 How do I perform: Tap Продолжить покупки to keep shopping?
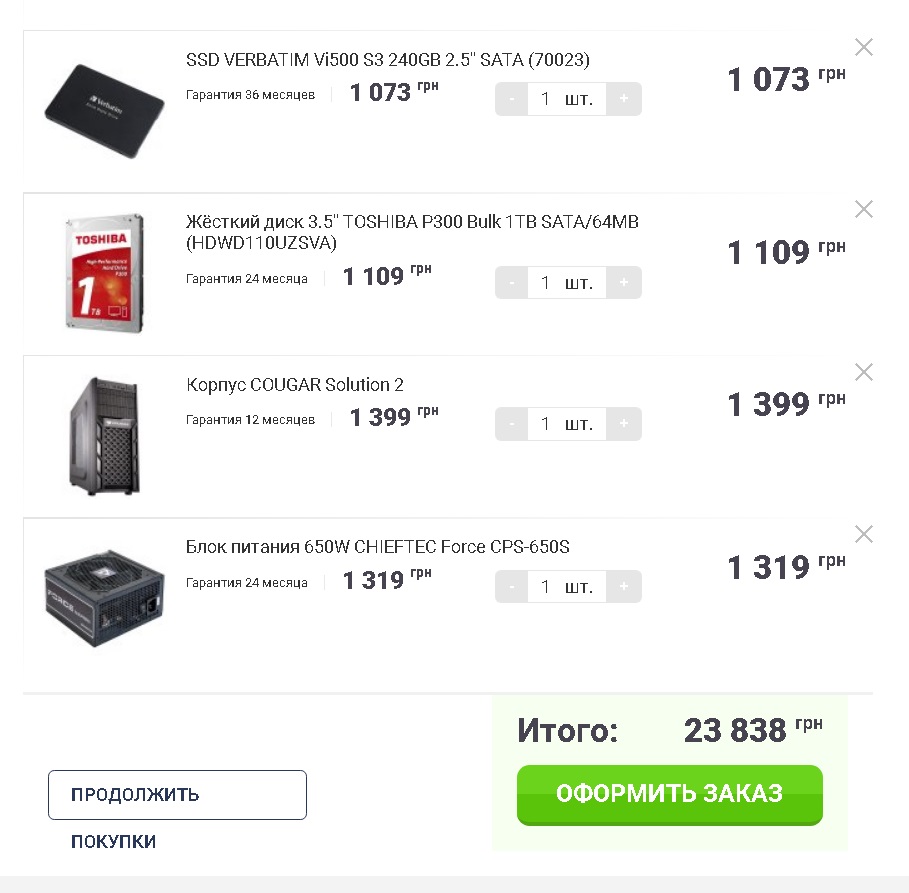[x=177, y=795]
